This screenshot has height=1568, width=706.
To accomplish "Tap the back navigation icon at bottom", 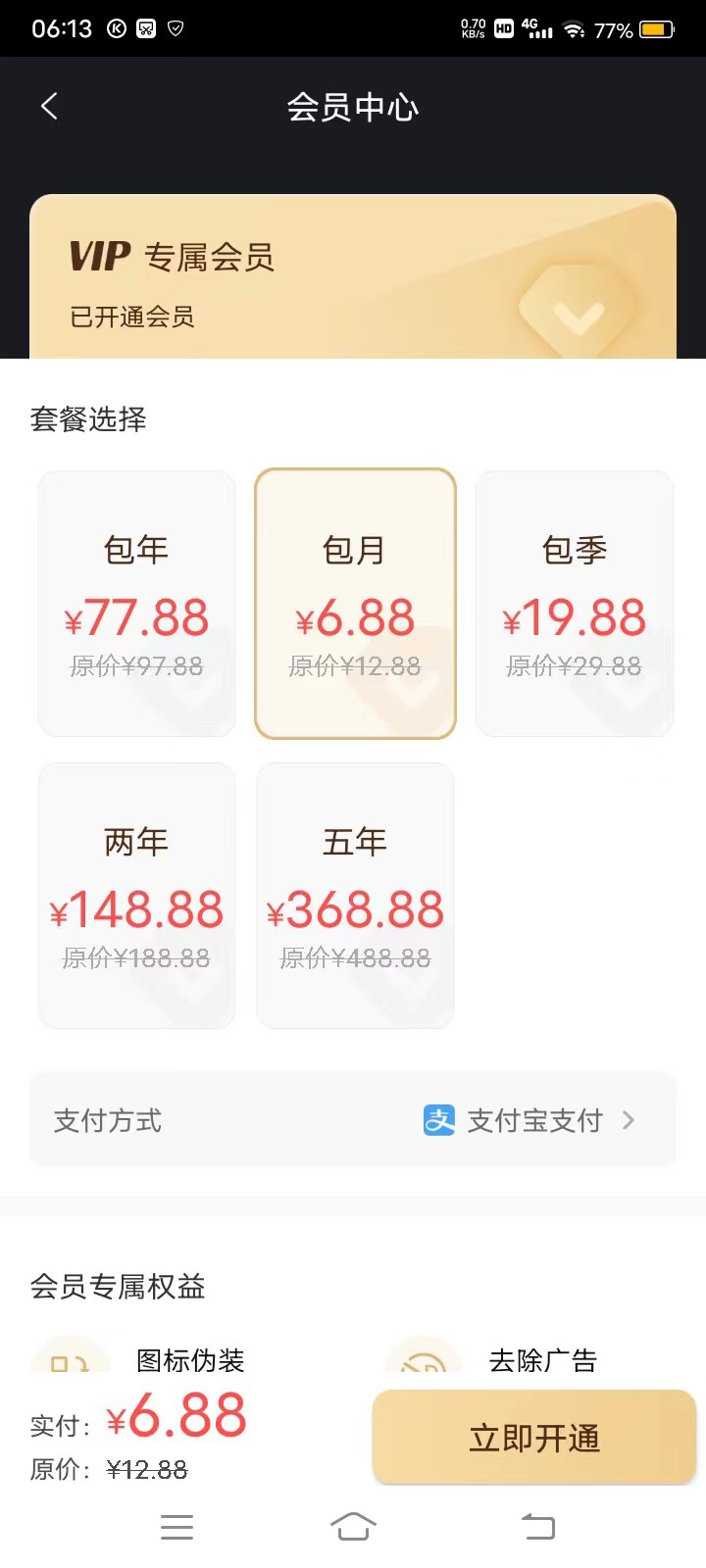I will click(538, 1526).
